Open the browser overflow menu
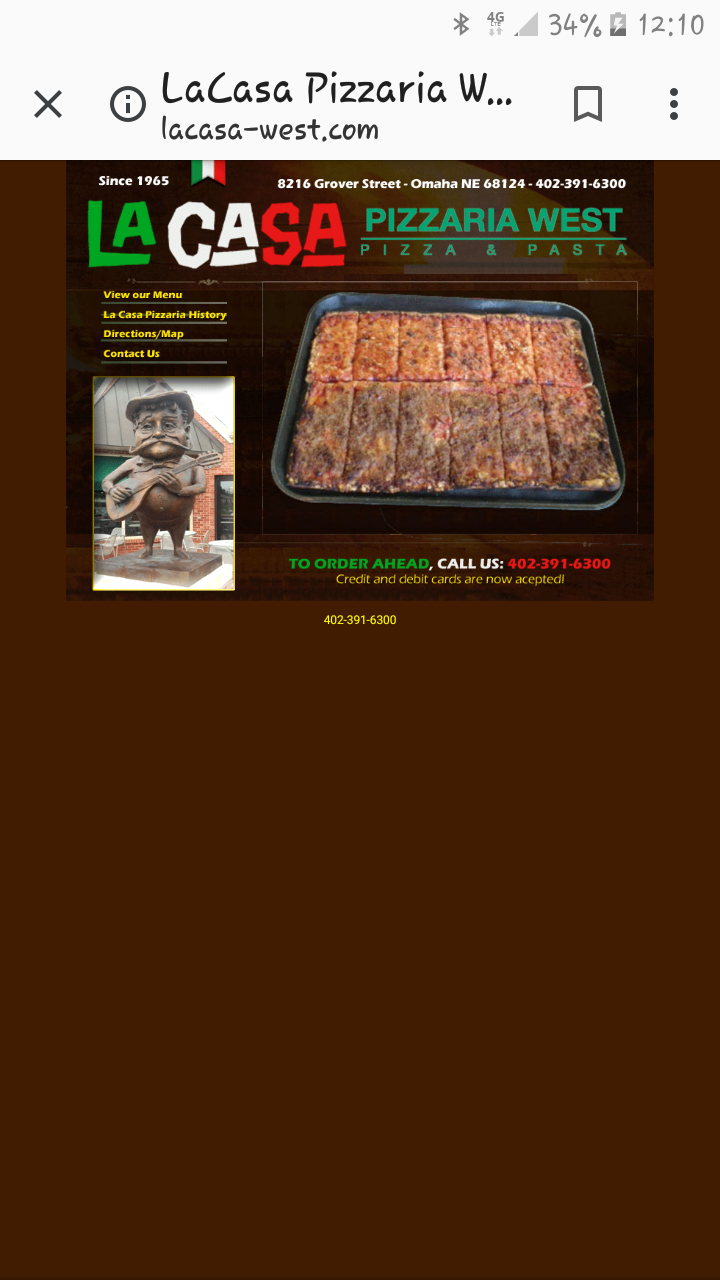 (674, 104)
